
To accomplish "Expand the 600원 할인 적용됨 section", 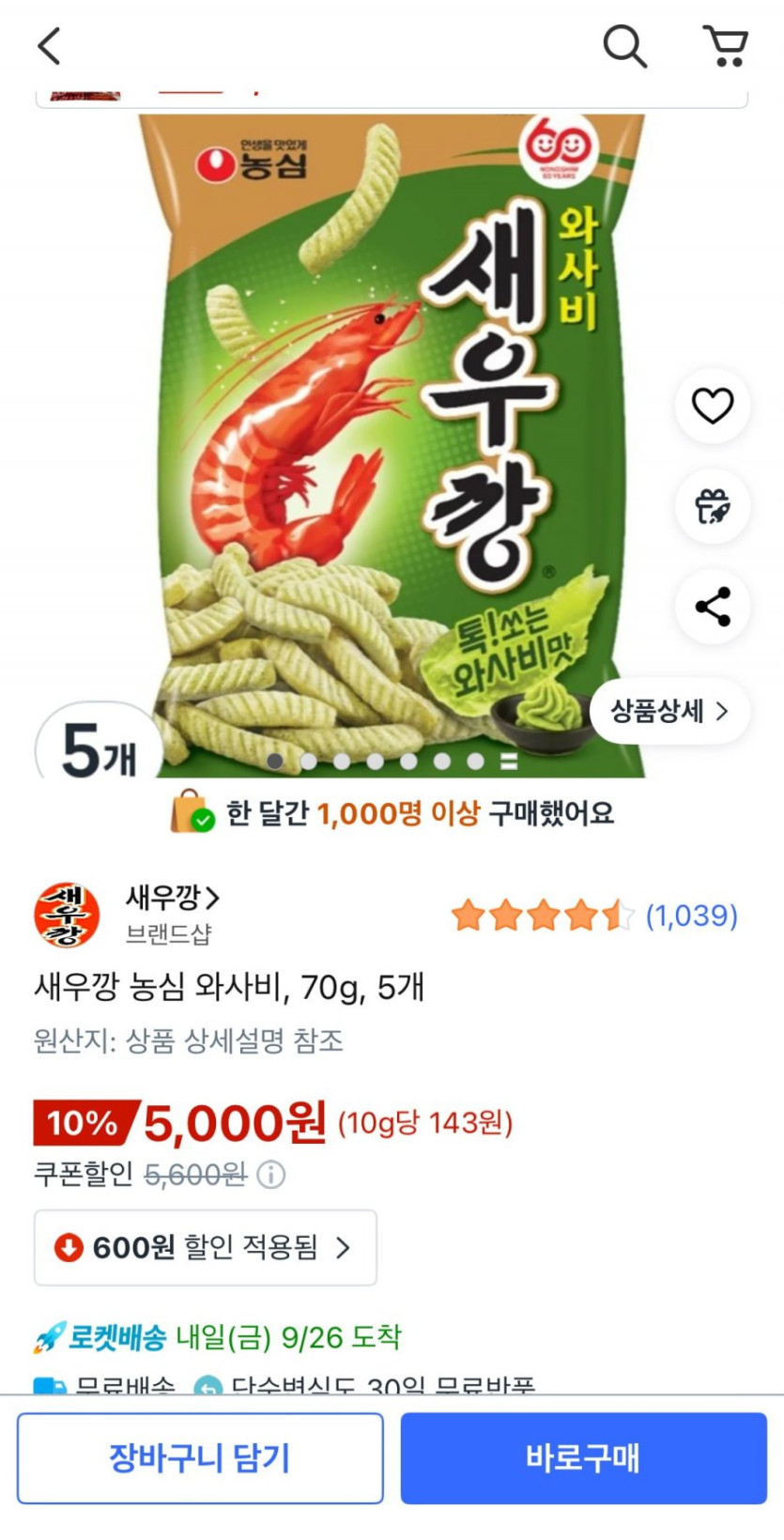I will [205, 1247].
